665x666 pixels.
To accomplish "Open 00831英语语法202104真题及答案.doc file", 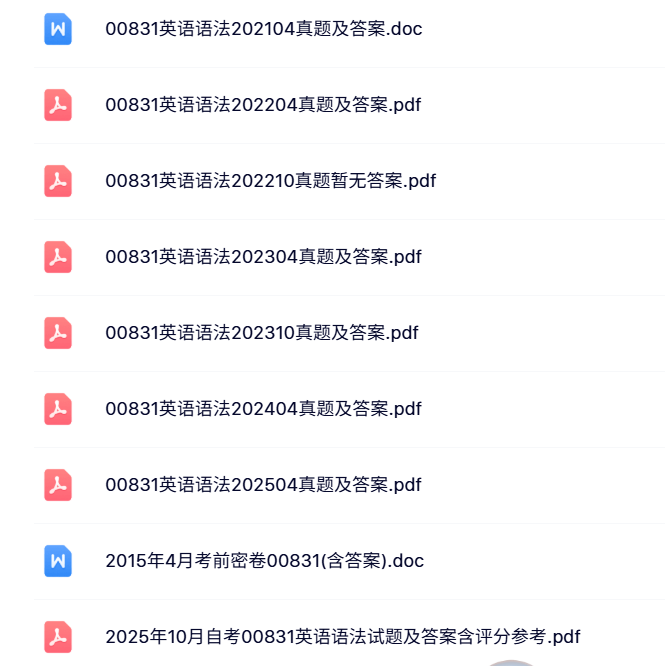I will tap(264, 29).
